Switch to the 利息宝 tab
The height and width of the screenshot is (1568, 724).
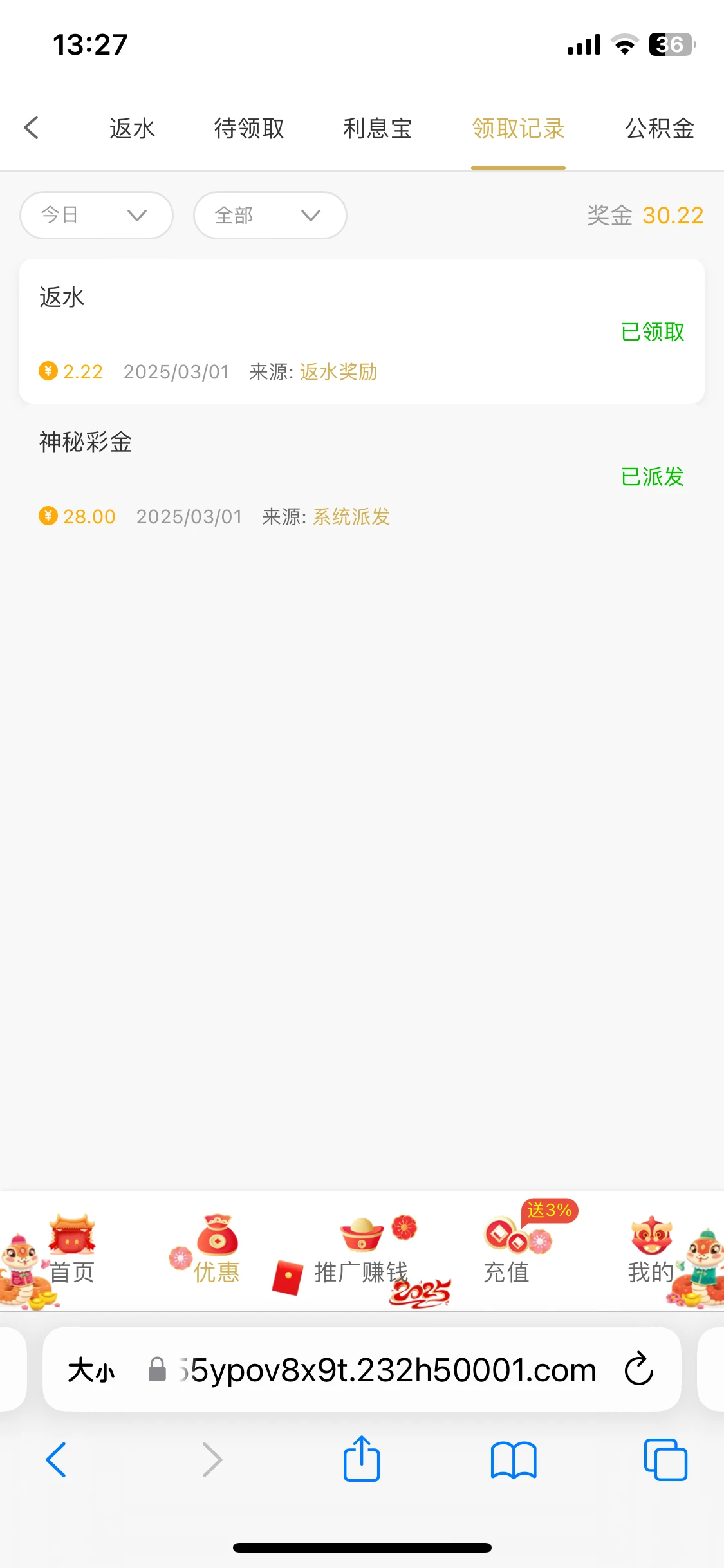(378, 129)
